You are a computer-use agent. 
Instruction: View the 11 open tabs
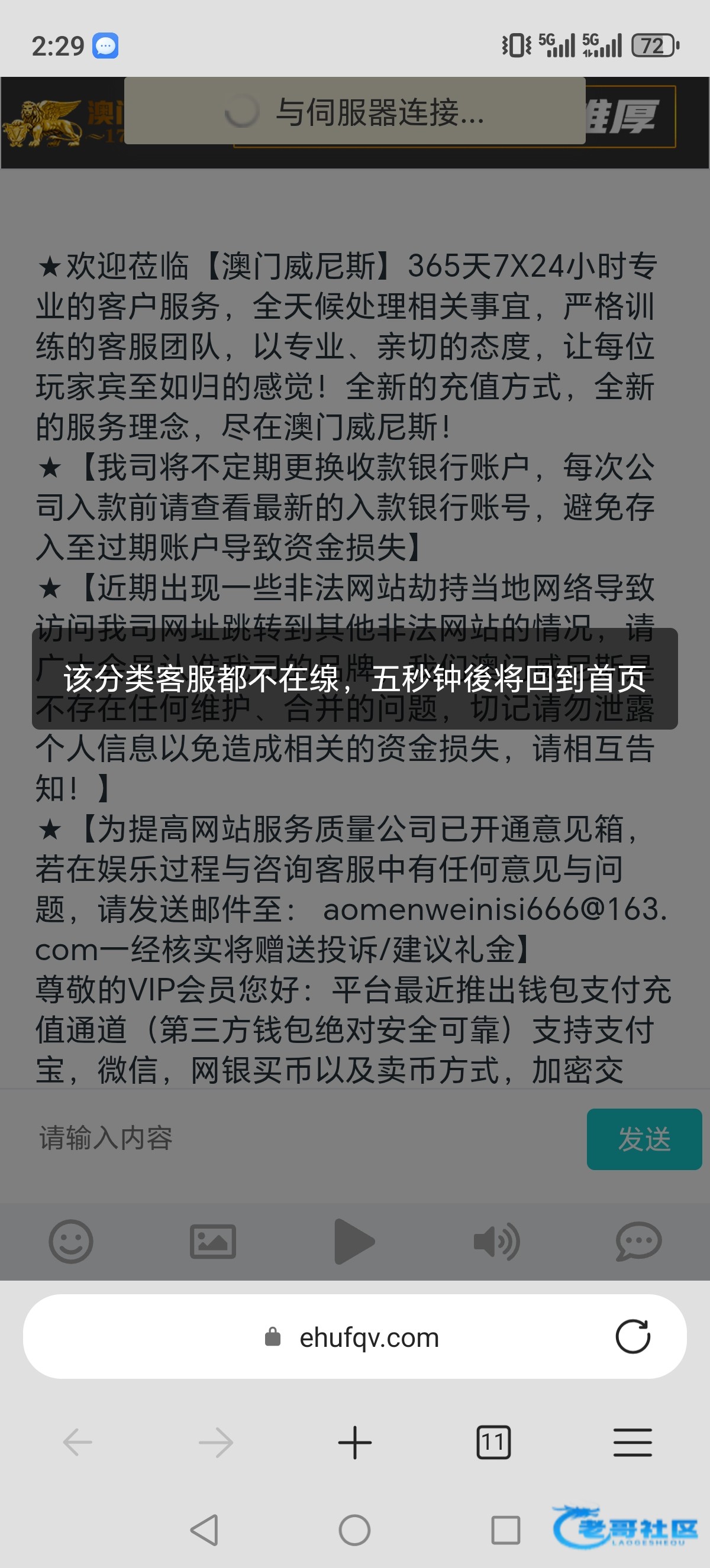click(x=493, y=1442)
